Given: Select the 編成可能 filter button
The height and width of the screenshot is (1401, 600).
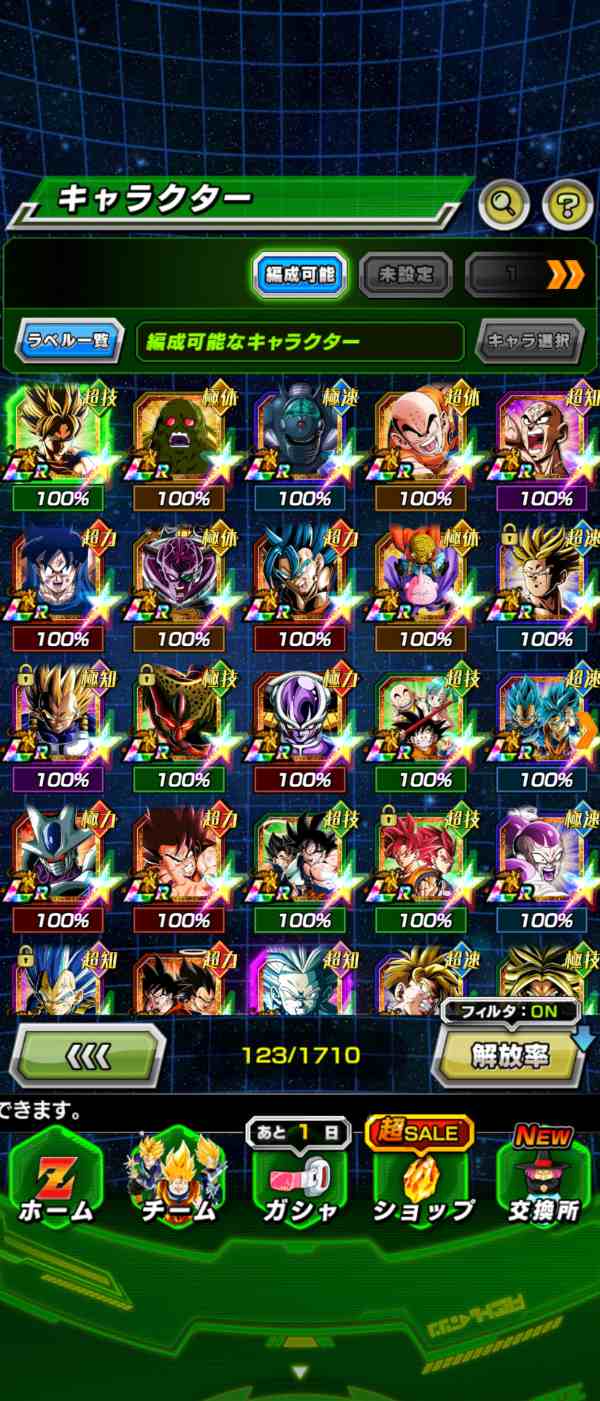Looking at the screenshot, I should (300, 274).
